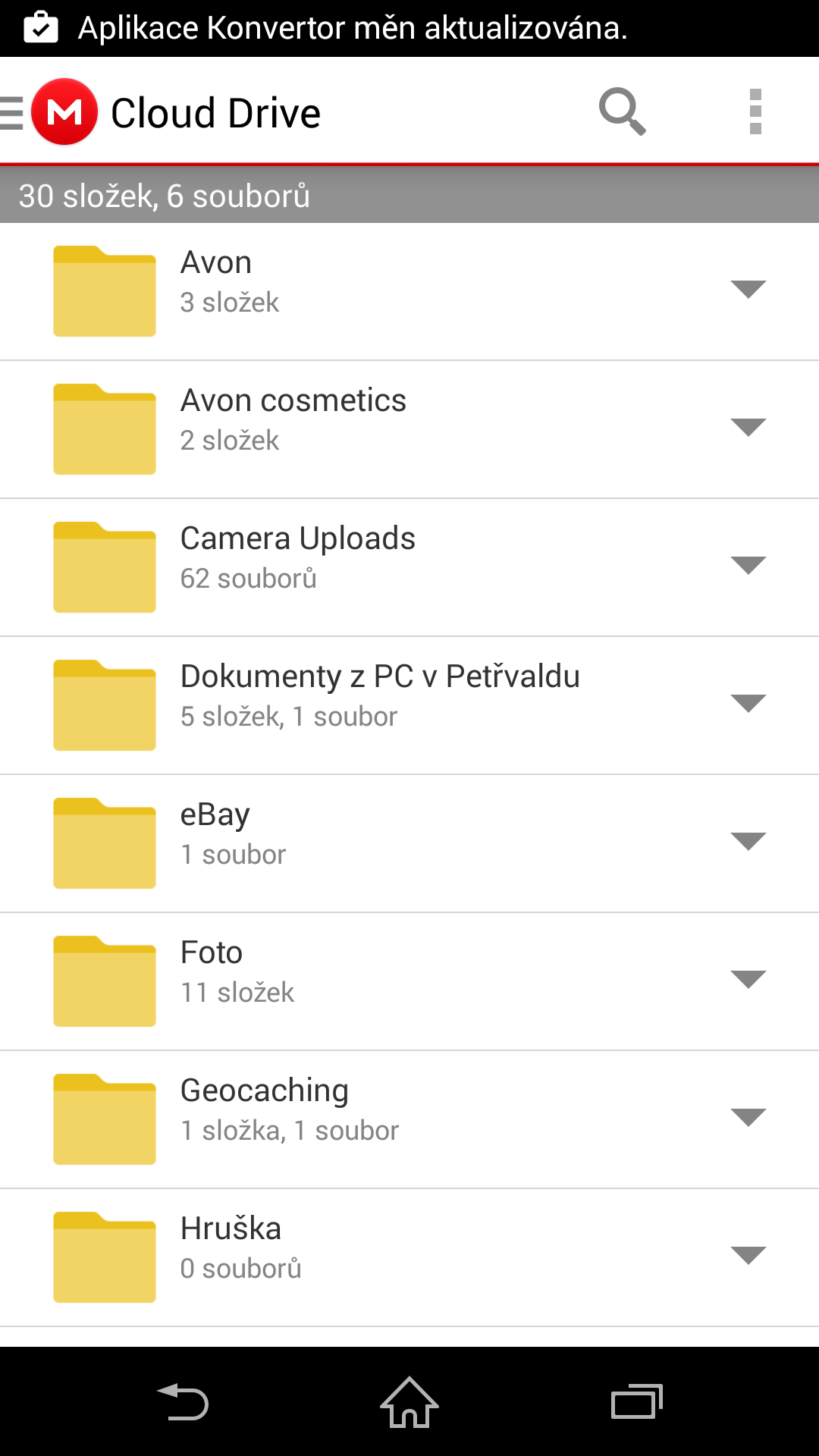Open the eBay folder
Image resolution: width=819 pixels, height=1456 pixels.
(x=409, y=843)
